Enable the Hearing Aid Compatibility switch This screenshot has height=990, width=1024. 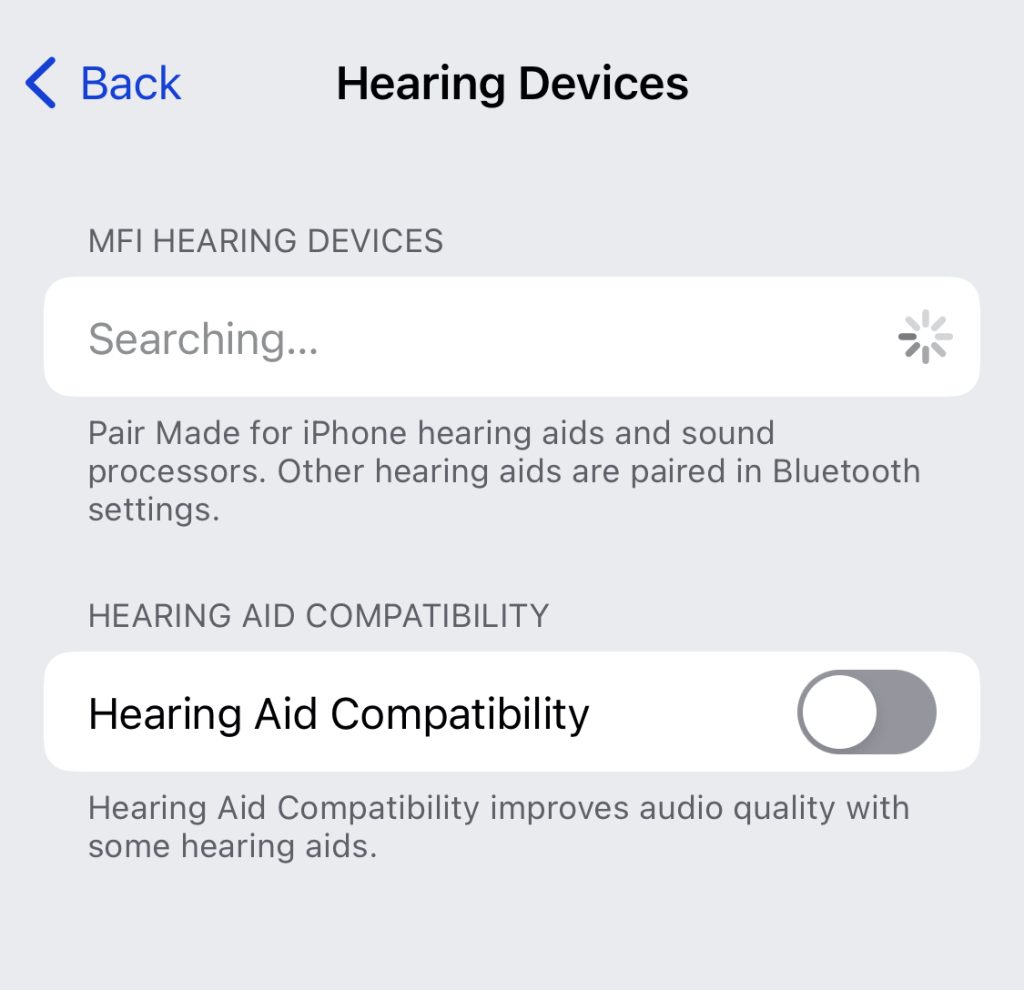(866, 712)
